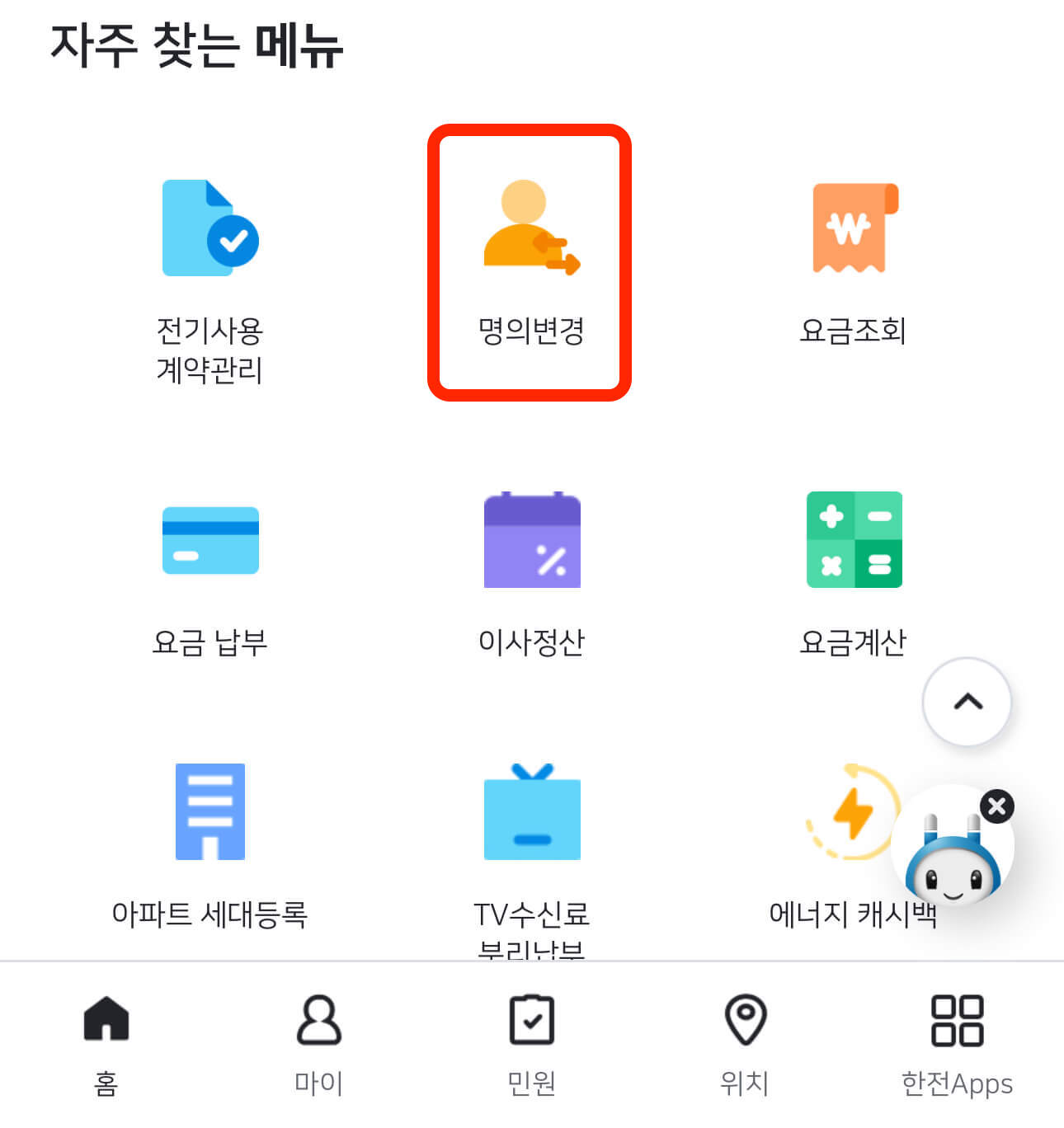Screen dimensions: 1064x1128
Task: Select the 아파트 세대등록 building icon
Action: click(210, 812)
